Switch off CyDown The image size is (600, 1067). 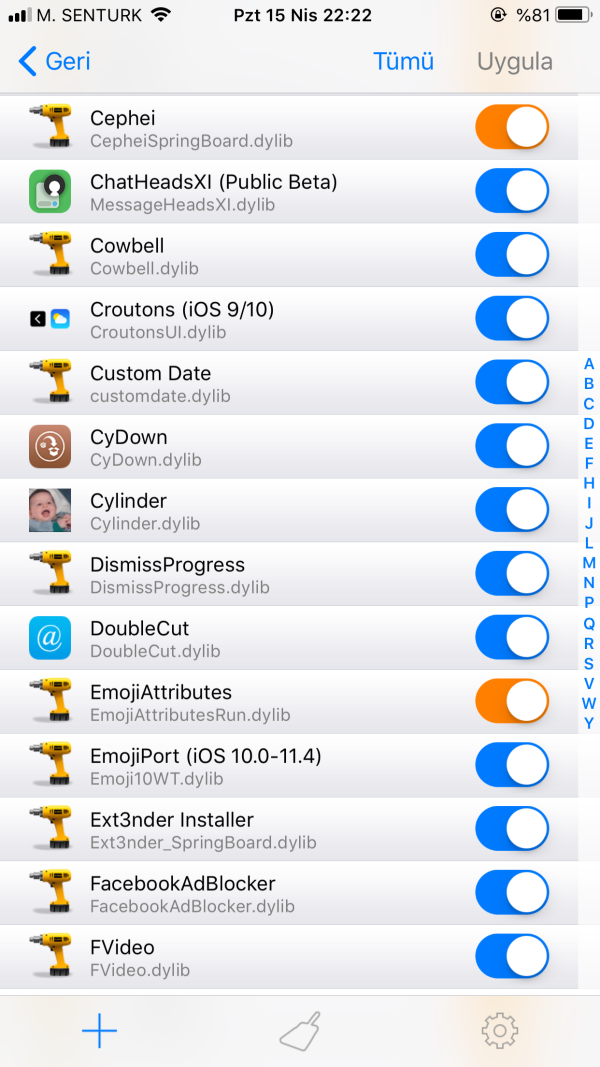[x=512, y=447]
